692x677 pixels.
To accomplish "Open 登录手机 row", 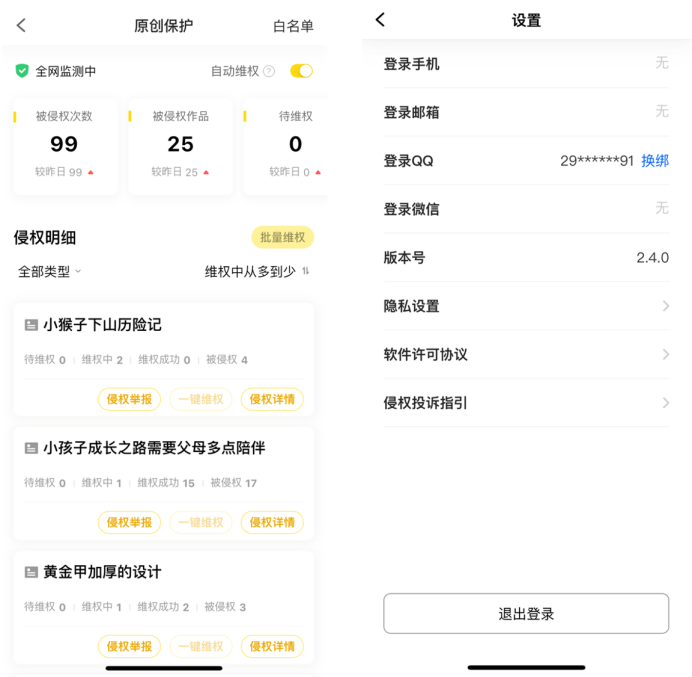I will (526, 64).
